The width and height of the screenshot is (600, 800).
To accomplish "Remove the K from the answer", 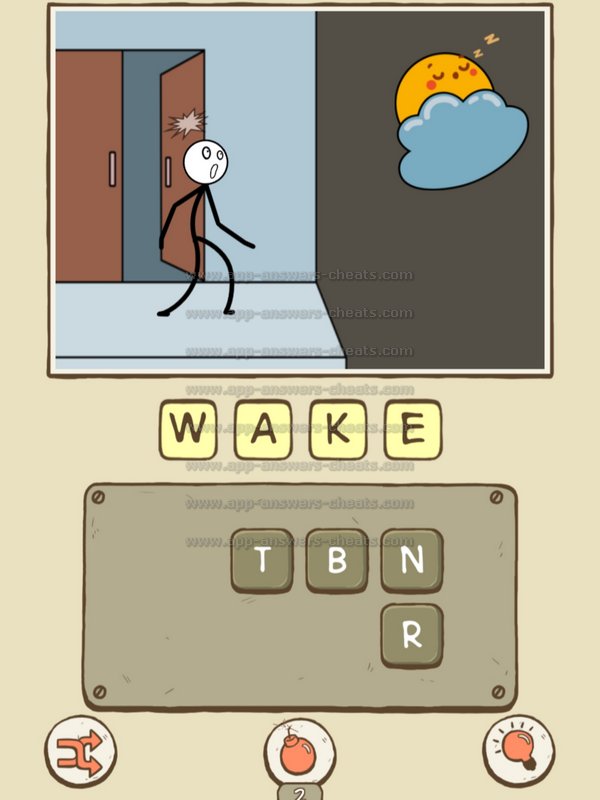I will [x=337, y=430].
